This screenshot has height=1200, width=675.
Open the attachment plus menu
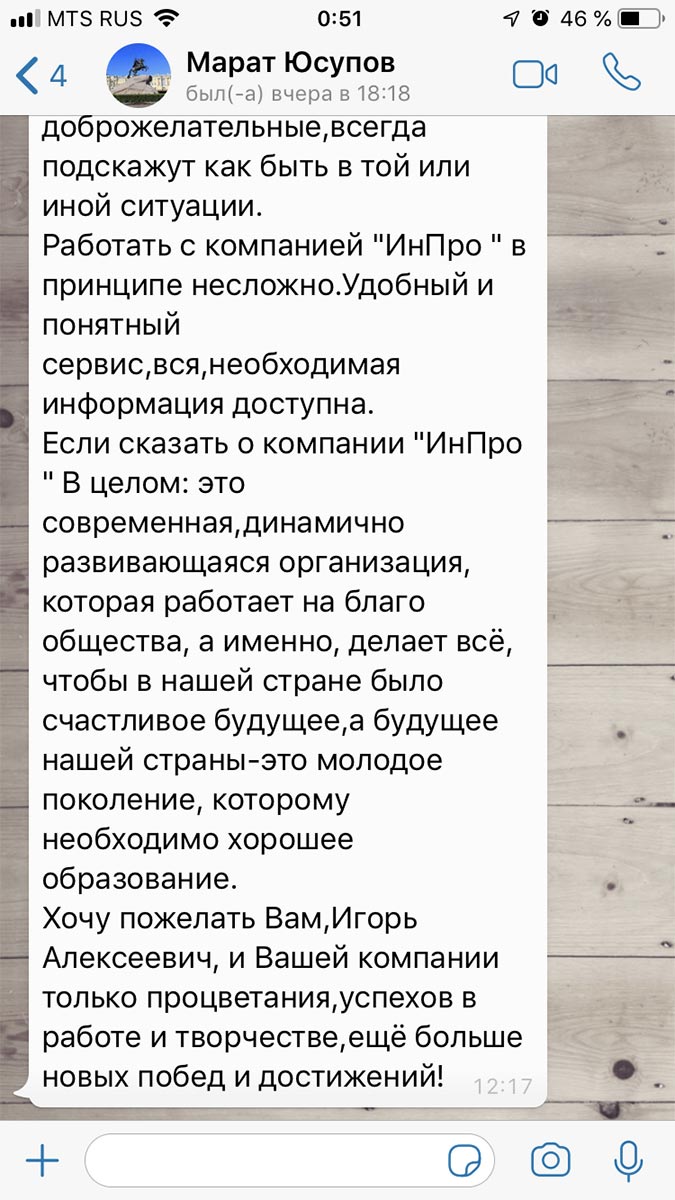[x=42, y=1161]
